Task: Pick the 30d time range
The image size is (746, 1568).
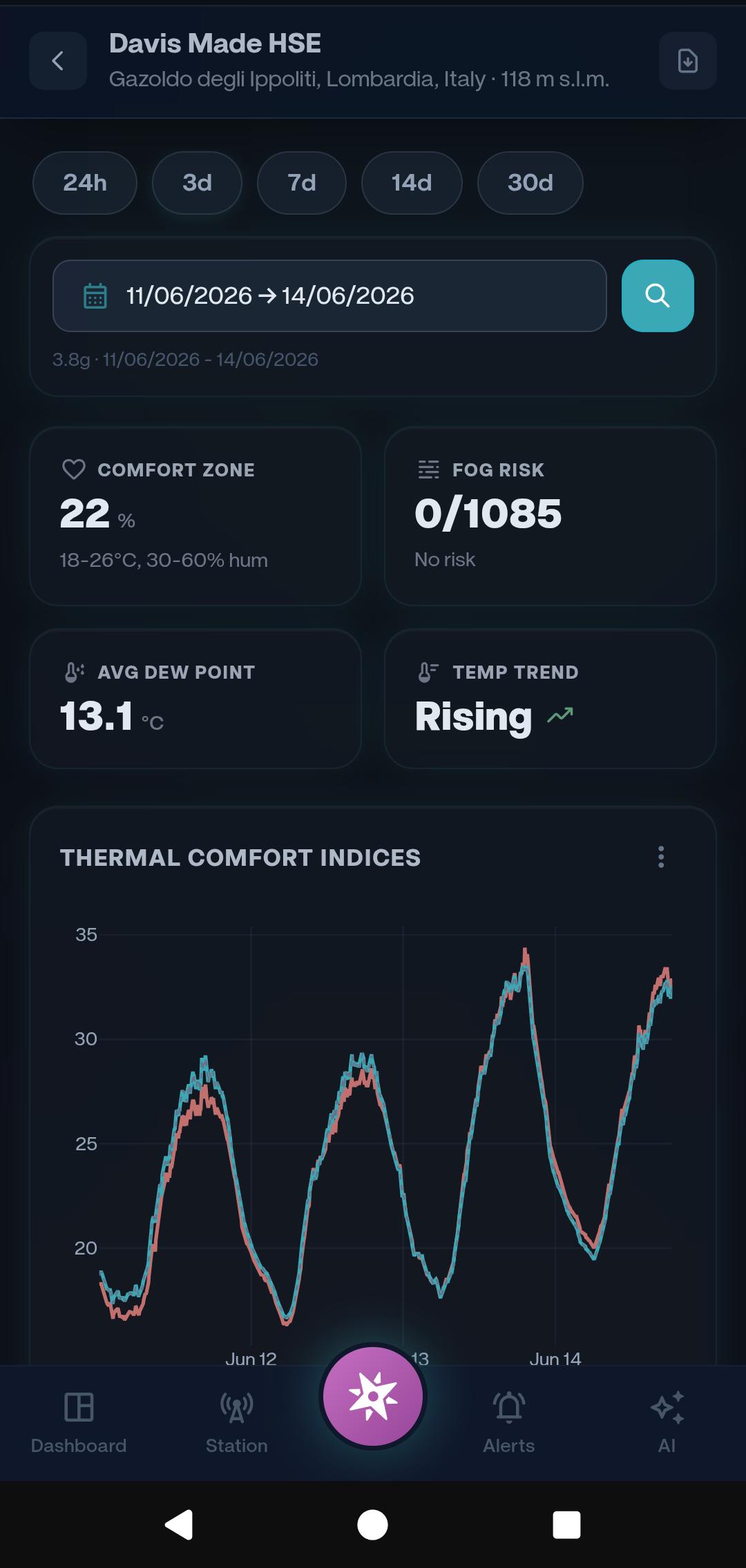Action: click(530, 183)
